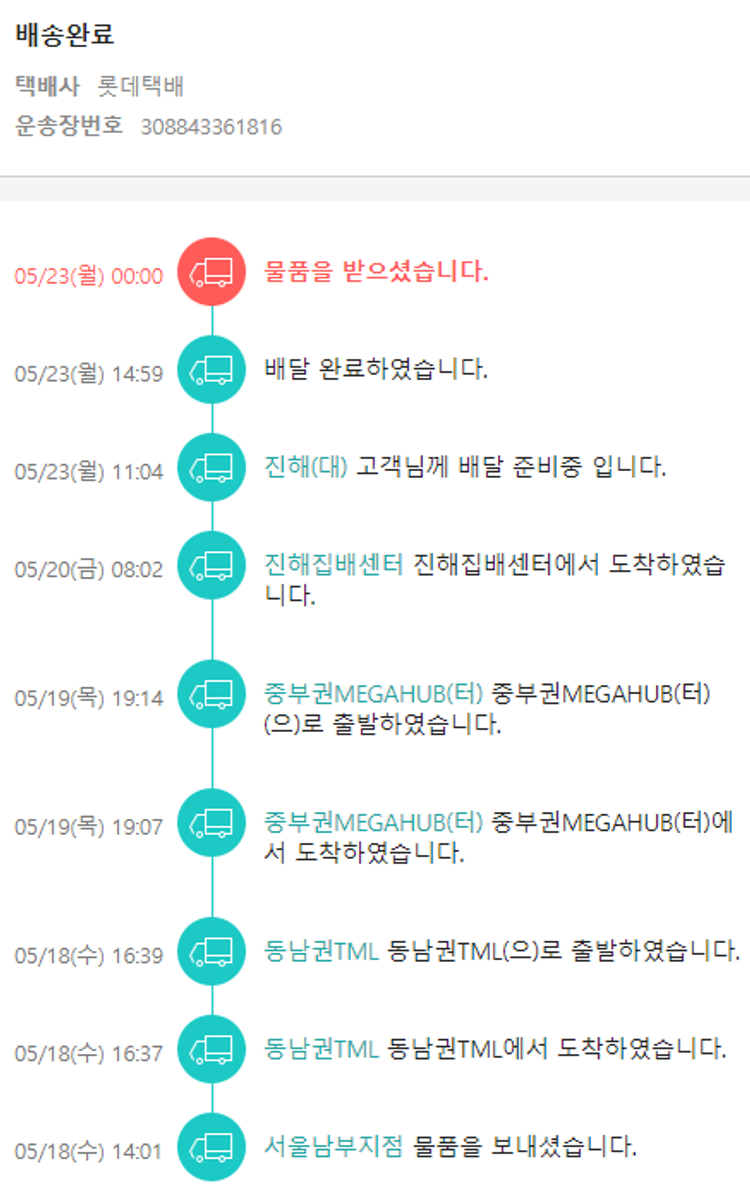The image size is (750, 1201).
Task: View the 서울남부지점 branch details
Action: (334, 1146)
